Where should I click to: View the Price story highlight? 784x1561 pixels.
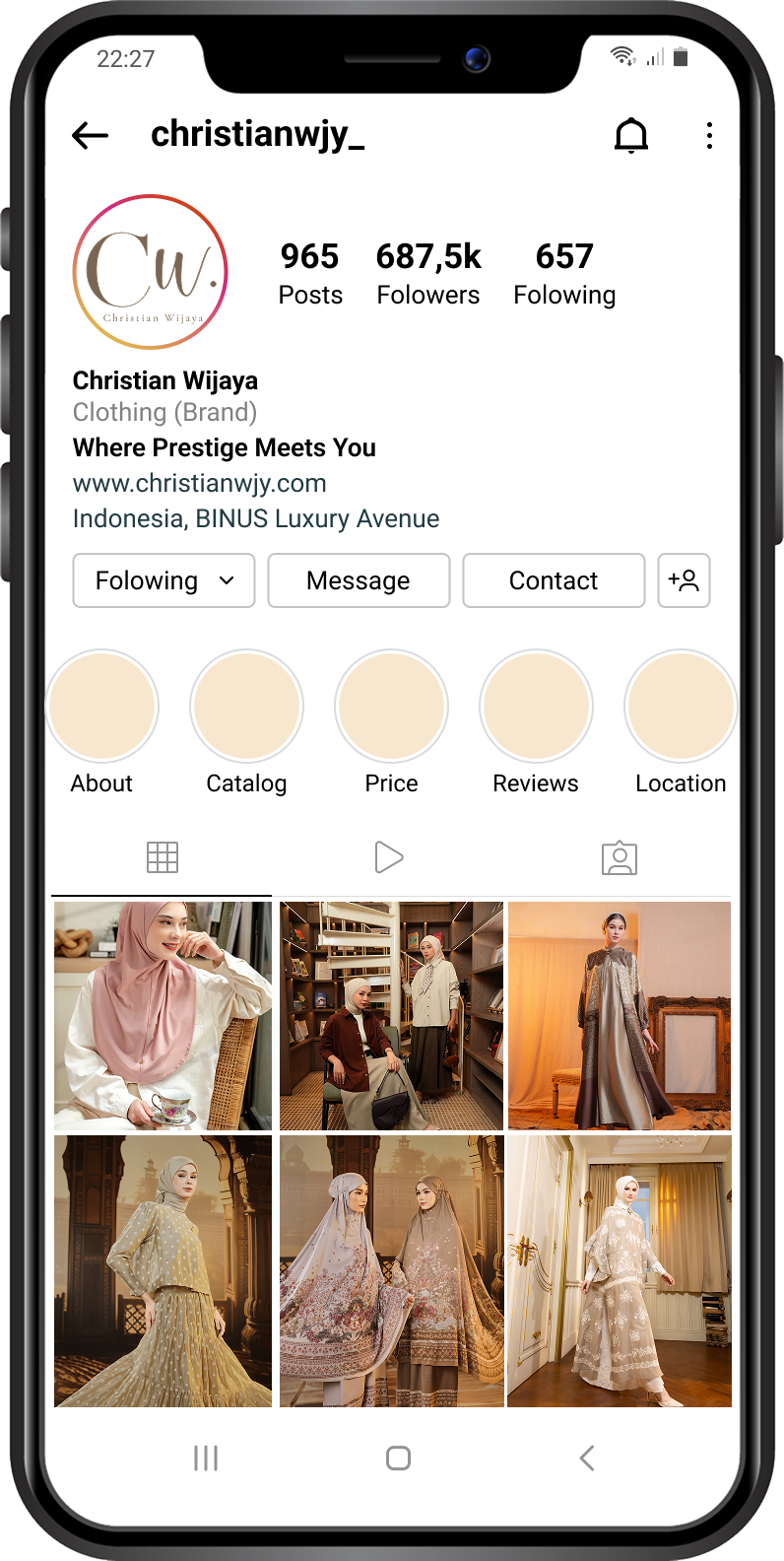(x=391, y=707)
